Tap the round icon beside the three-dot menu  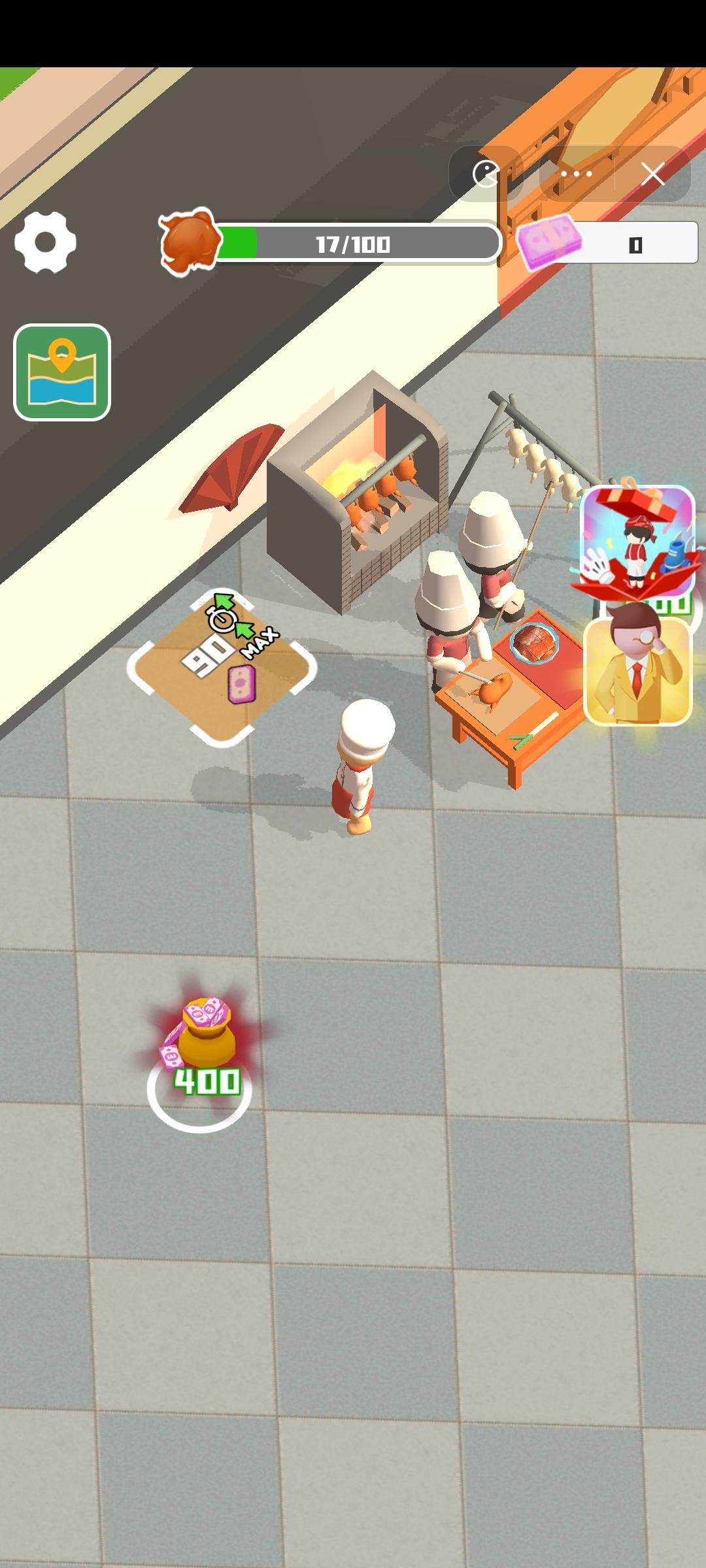pos(486,174)
